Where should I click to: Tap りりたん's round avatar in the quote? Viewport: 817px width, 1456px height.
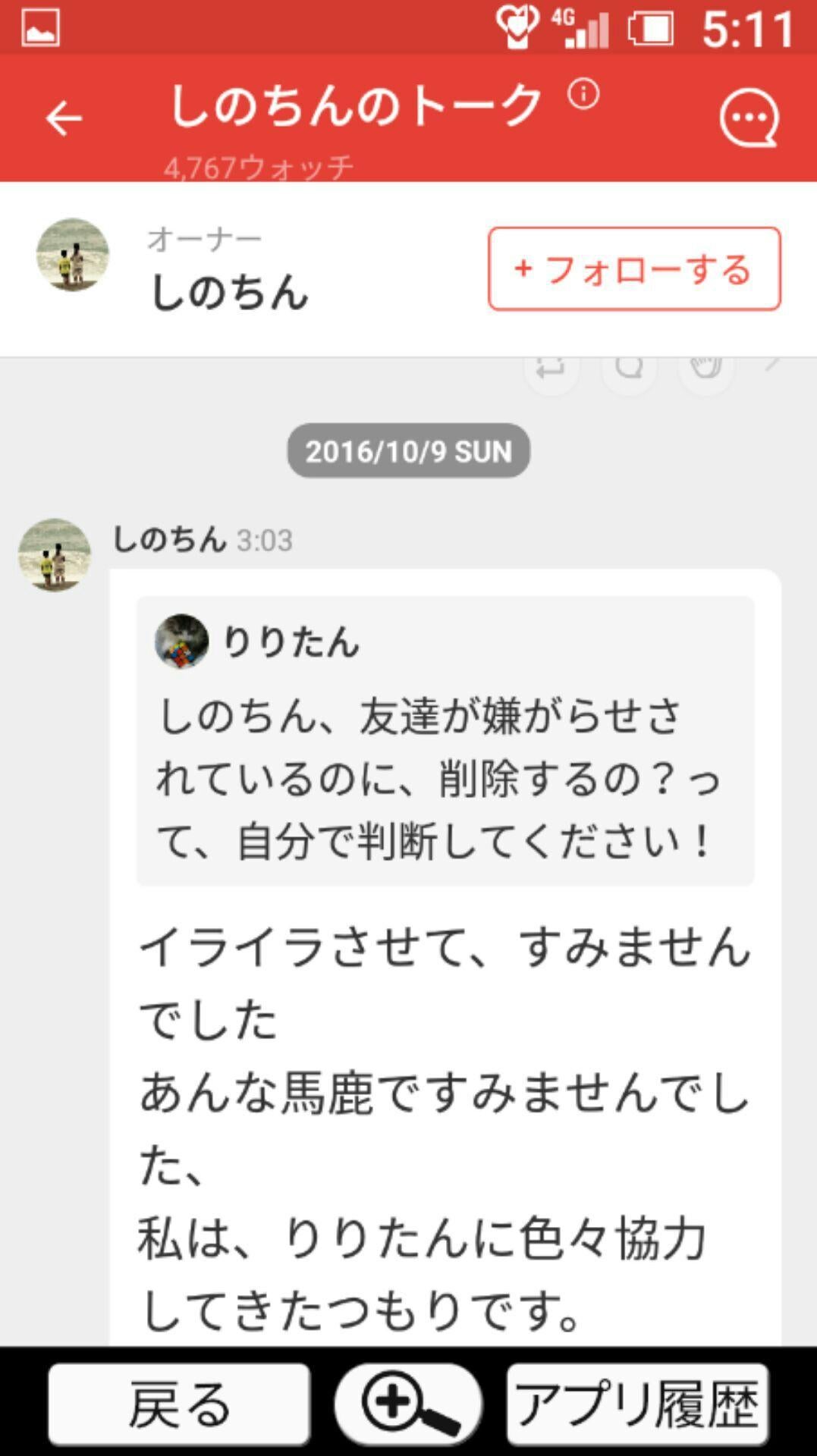point(181,643)
